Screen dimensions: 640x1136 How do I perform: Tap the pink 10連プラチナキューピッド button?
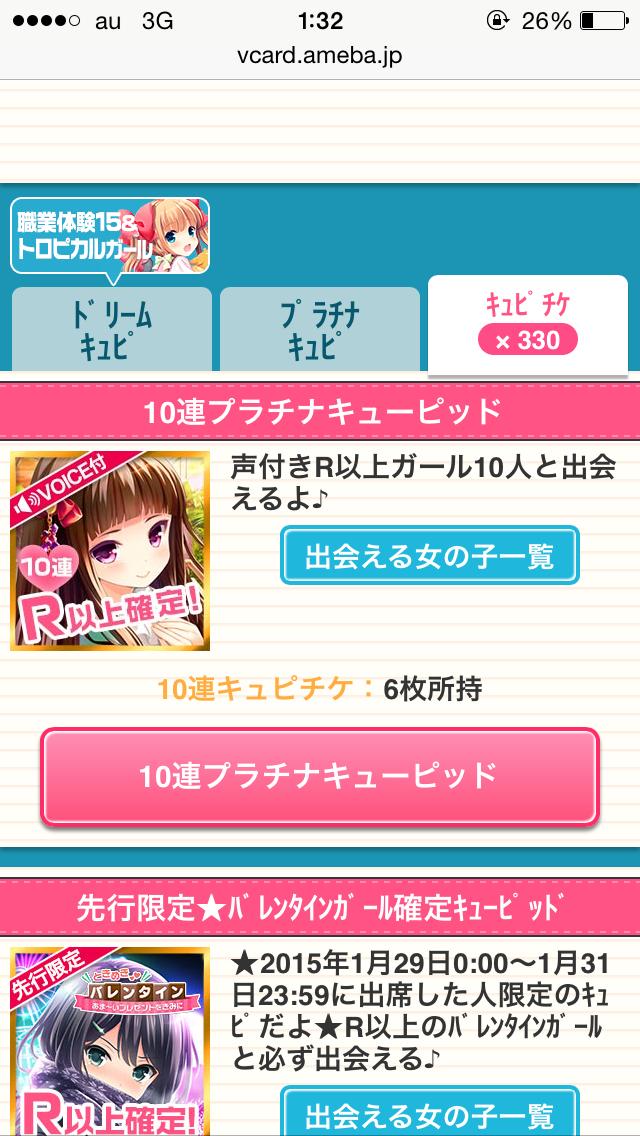coord(319,776)
